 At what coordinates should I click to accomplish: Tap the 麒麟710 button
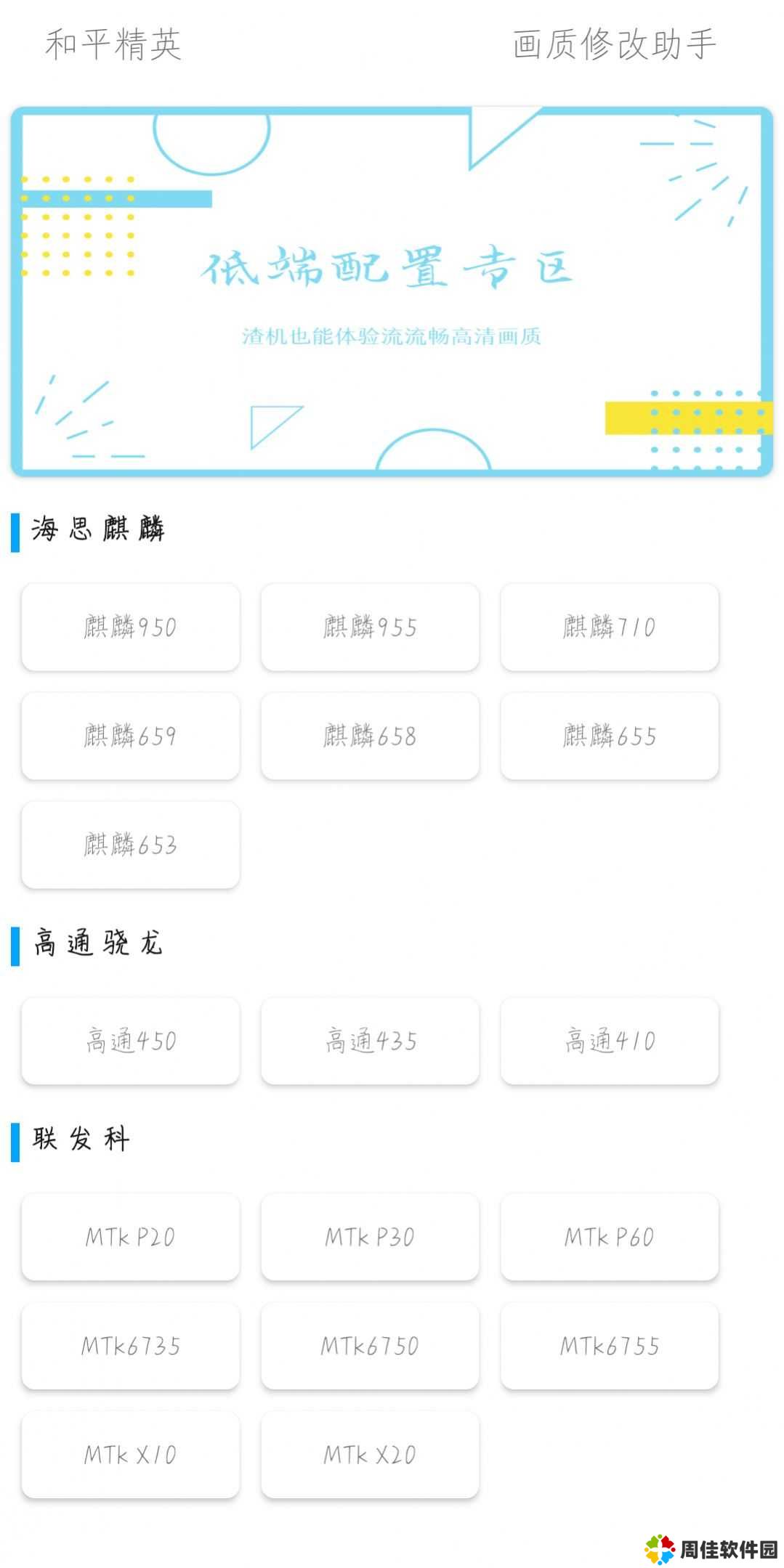coord(610,627)
